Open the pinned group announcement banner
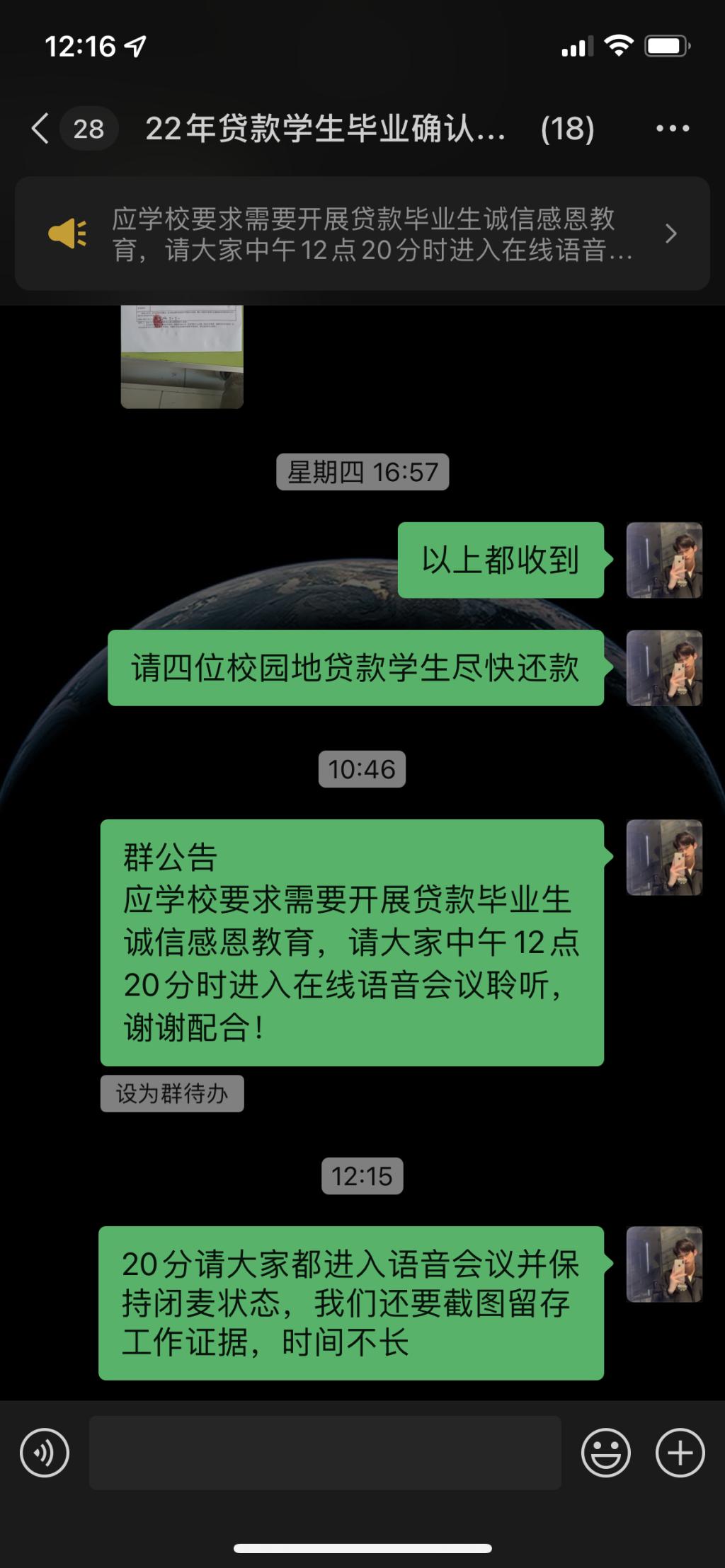Viewport: 725px width, 1568px height. pos(362,234)
